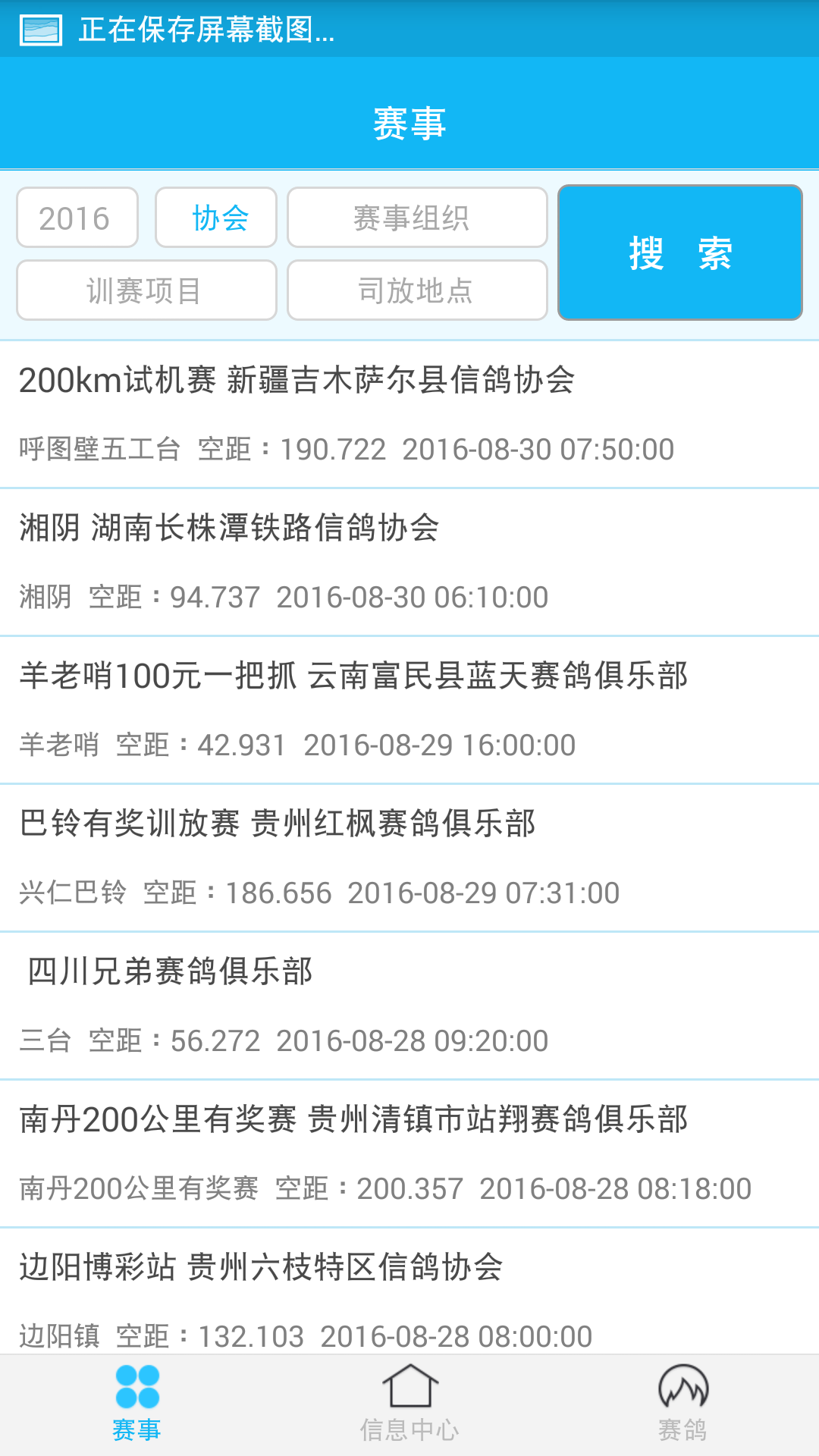Switch to the 赛鸽 tab

tap(682, 1404)
